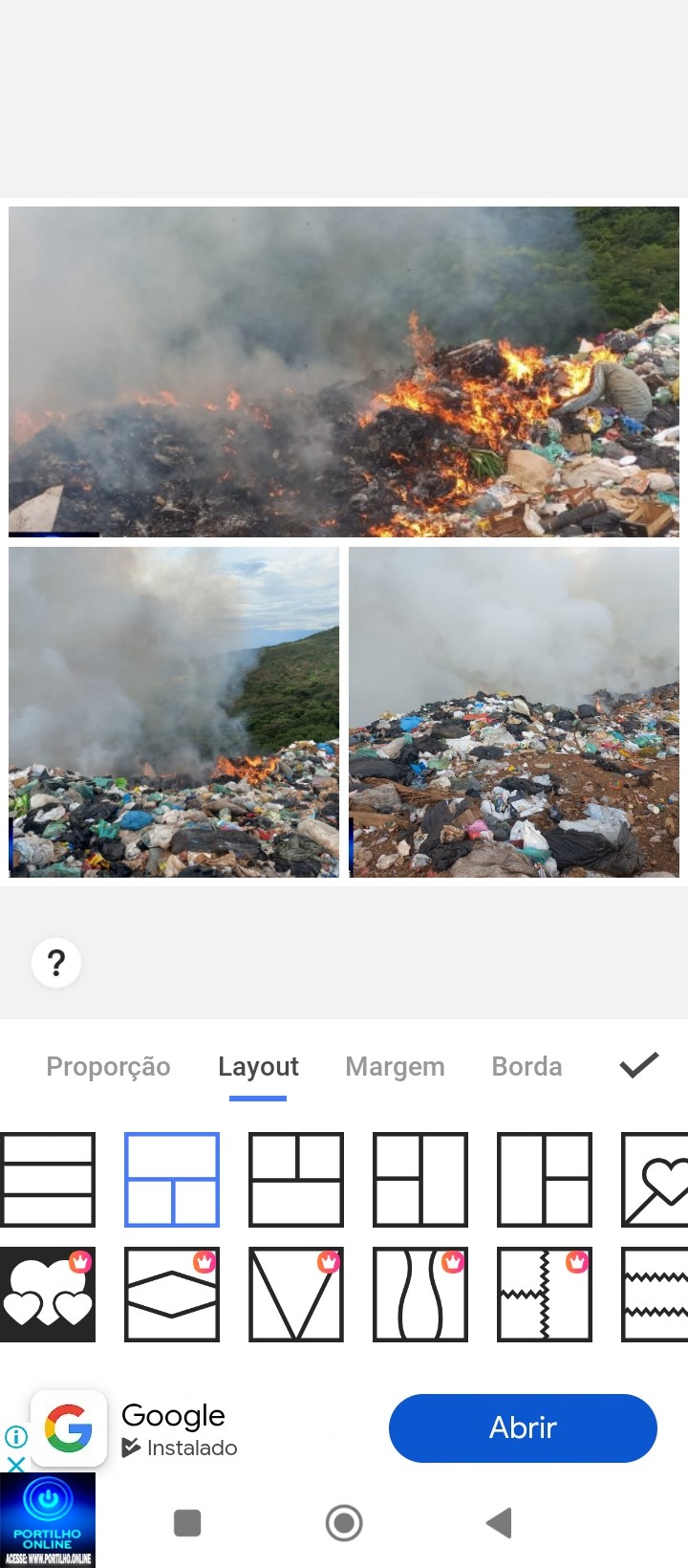688x1568 pixels.
Task: Select the top fire photo in collage
Action: pos(344,371)
